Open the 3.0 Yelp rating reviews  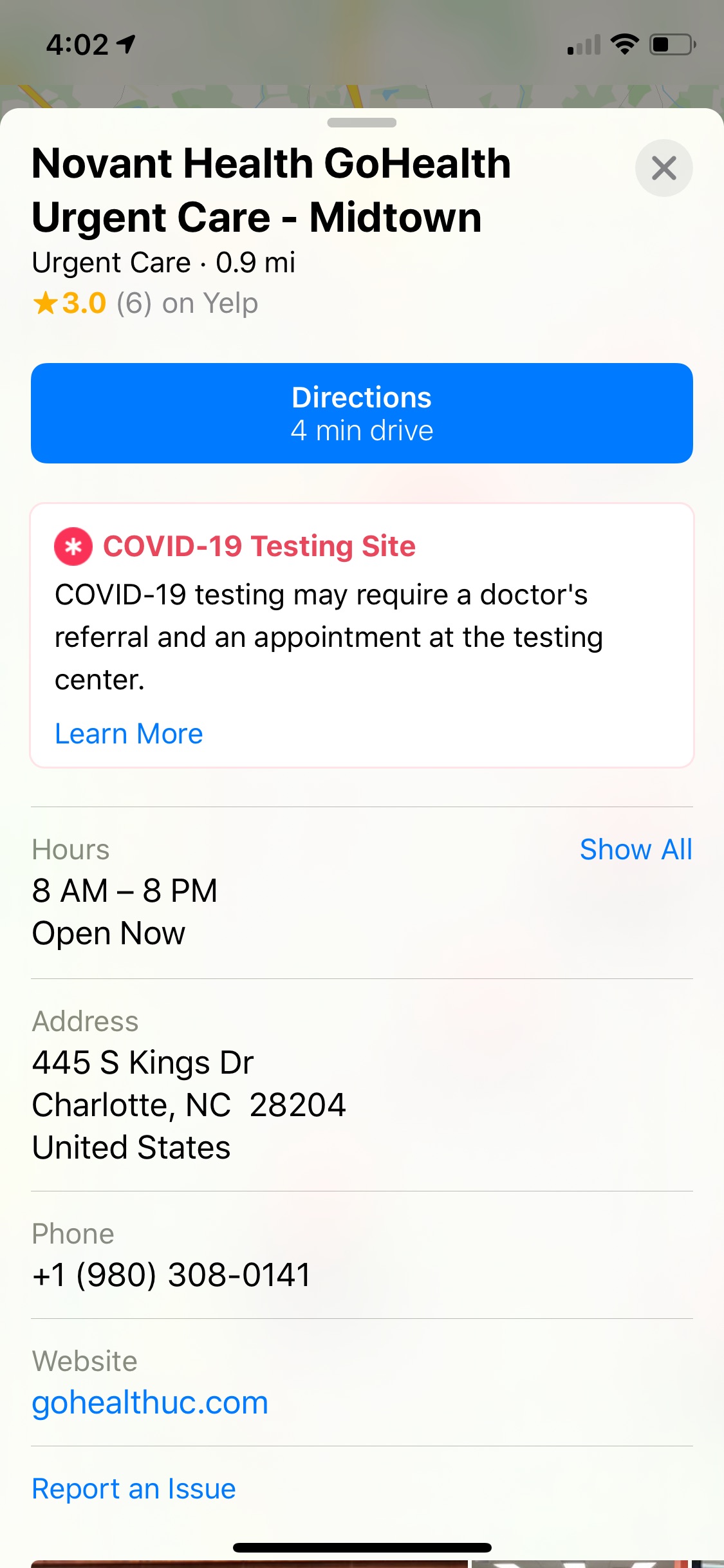[x=145, y=303]
